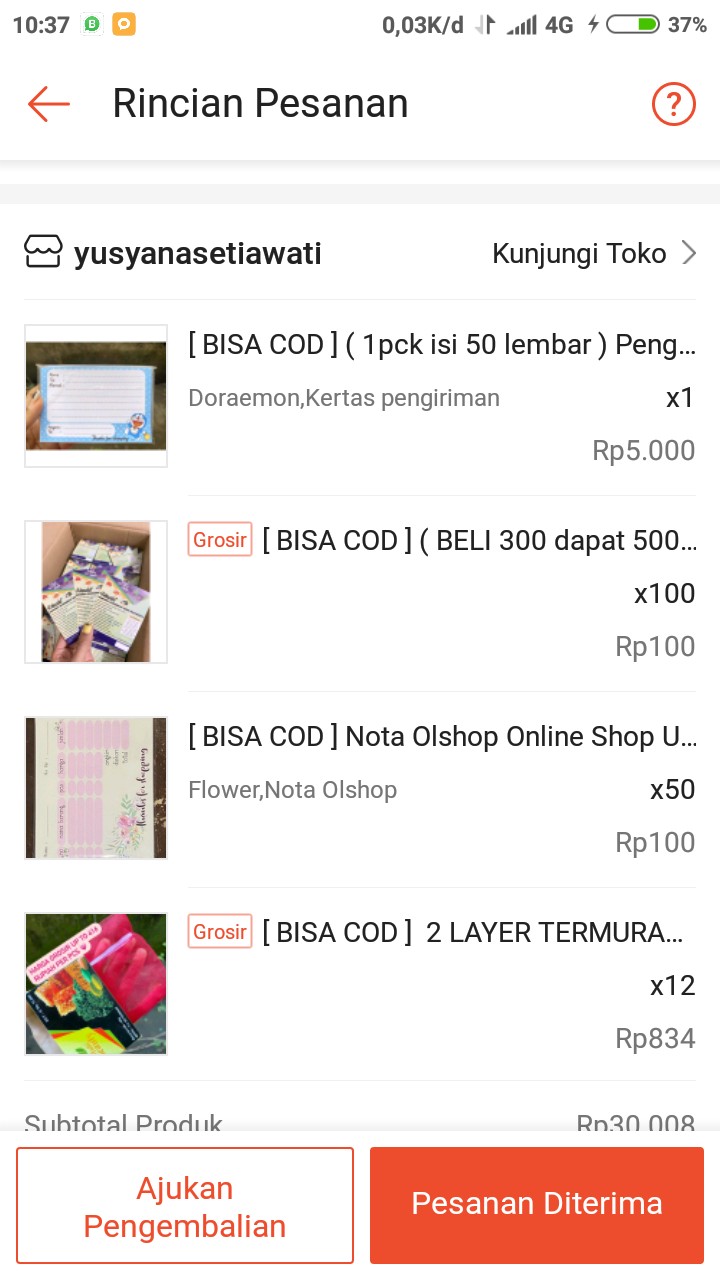Click the Doraemon notebook product thumbnail
The height and width of the screenshot is (1280, 720).
[95, 395]
